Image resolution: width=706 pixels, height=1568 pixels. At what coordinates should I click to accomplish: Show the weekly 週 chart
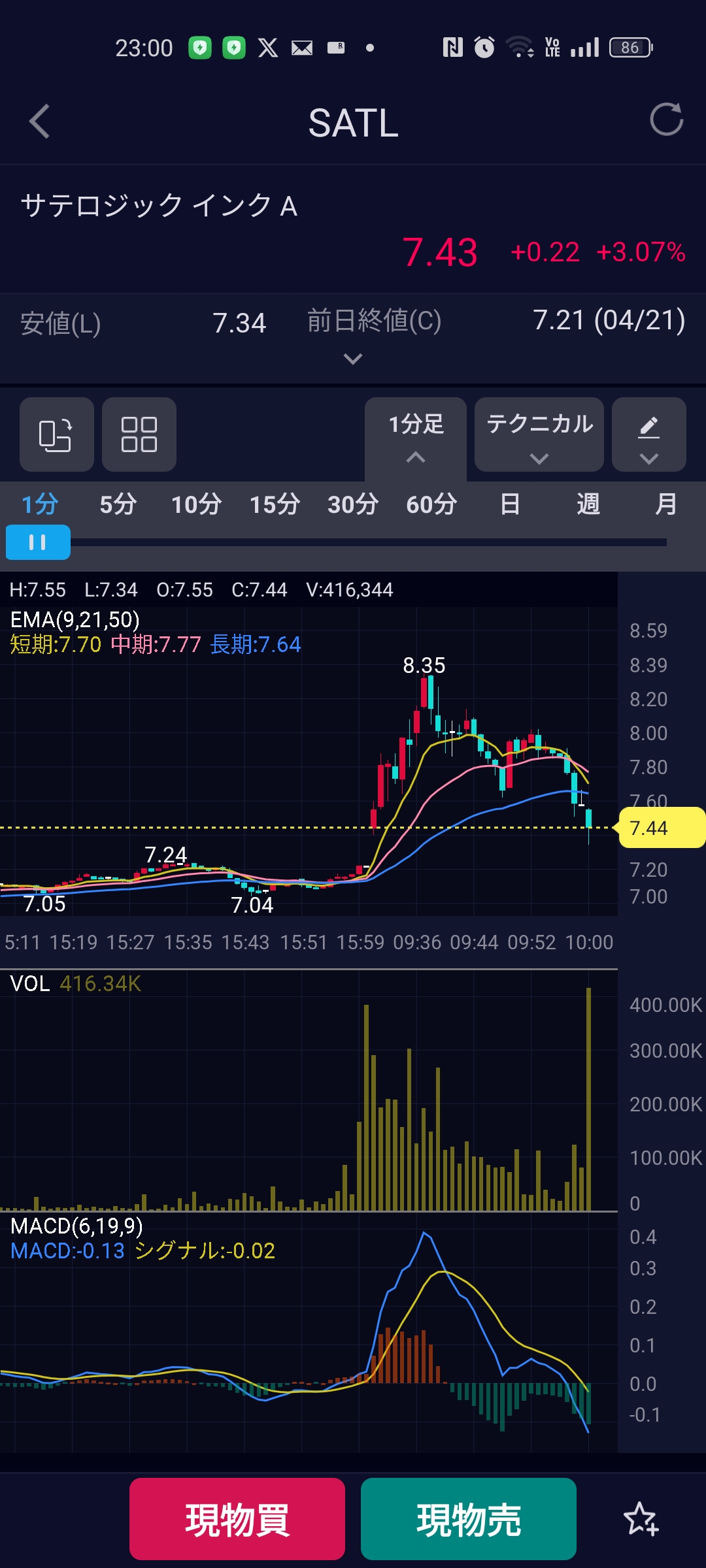tap(588, 504)
